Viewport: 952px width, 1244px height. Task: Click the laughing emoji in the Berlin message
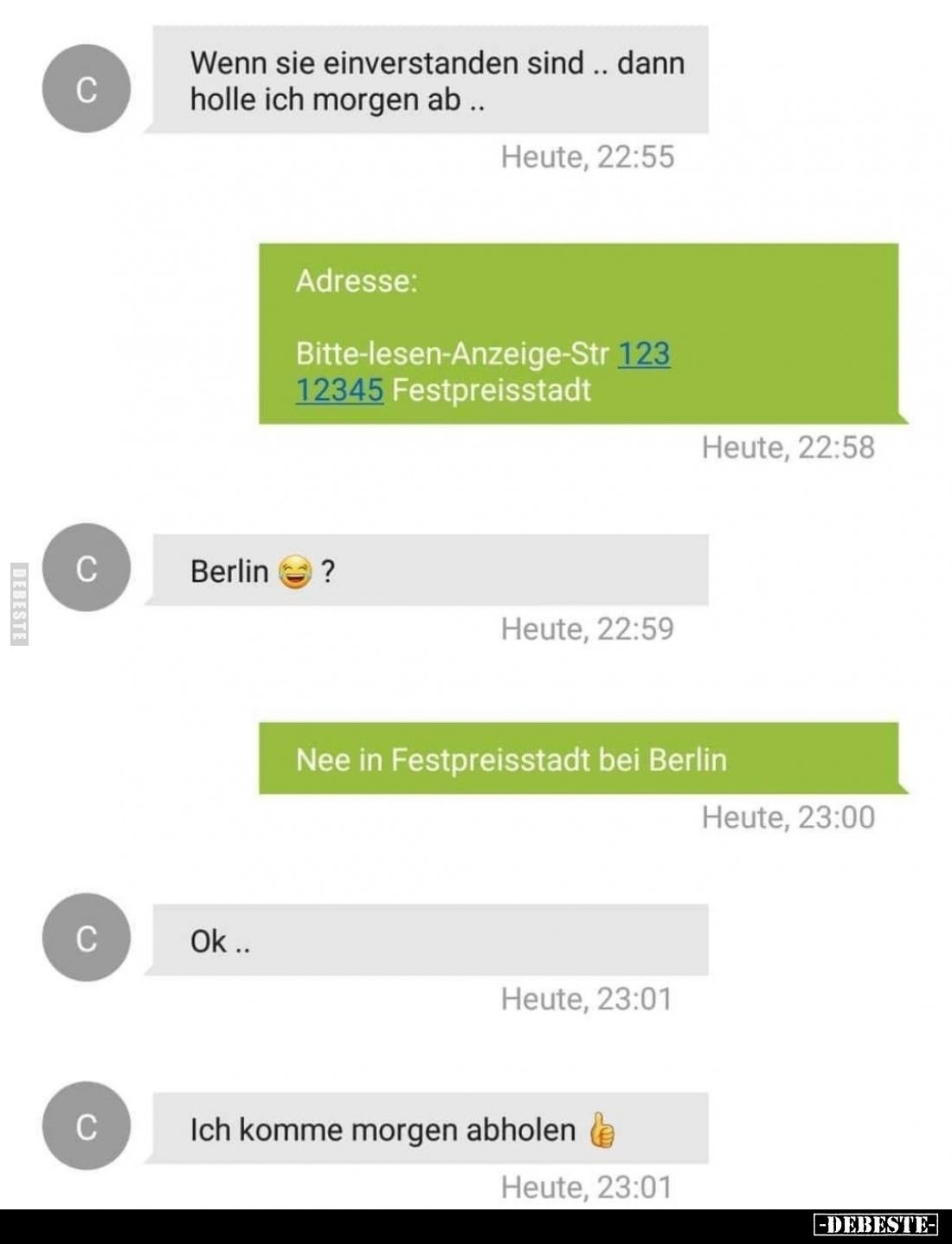point(294,571)
